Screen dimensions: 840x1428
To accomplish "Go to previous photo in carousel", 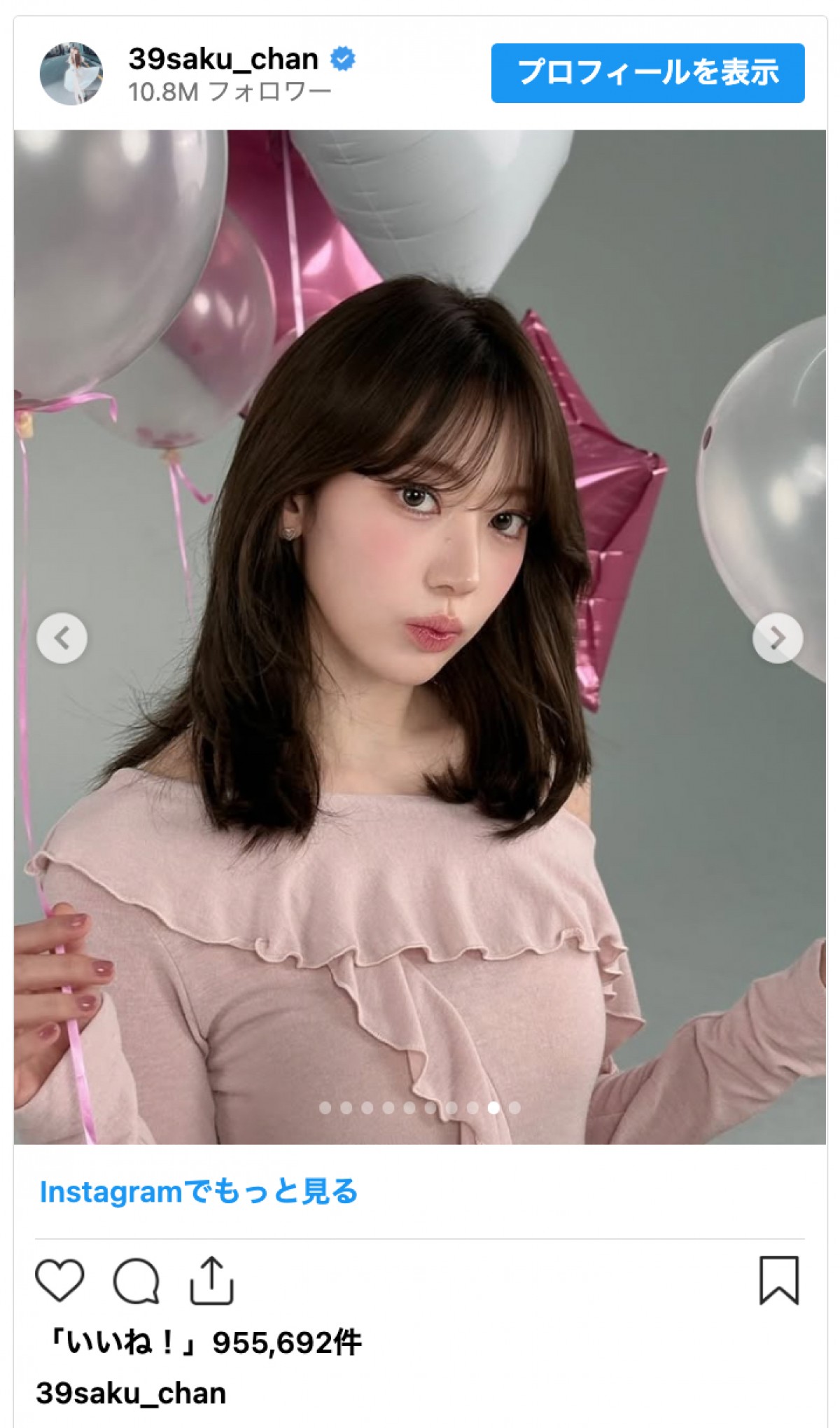I will (x=62, y=638).
